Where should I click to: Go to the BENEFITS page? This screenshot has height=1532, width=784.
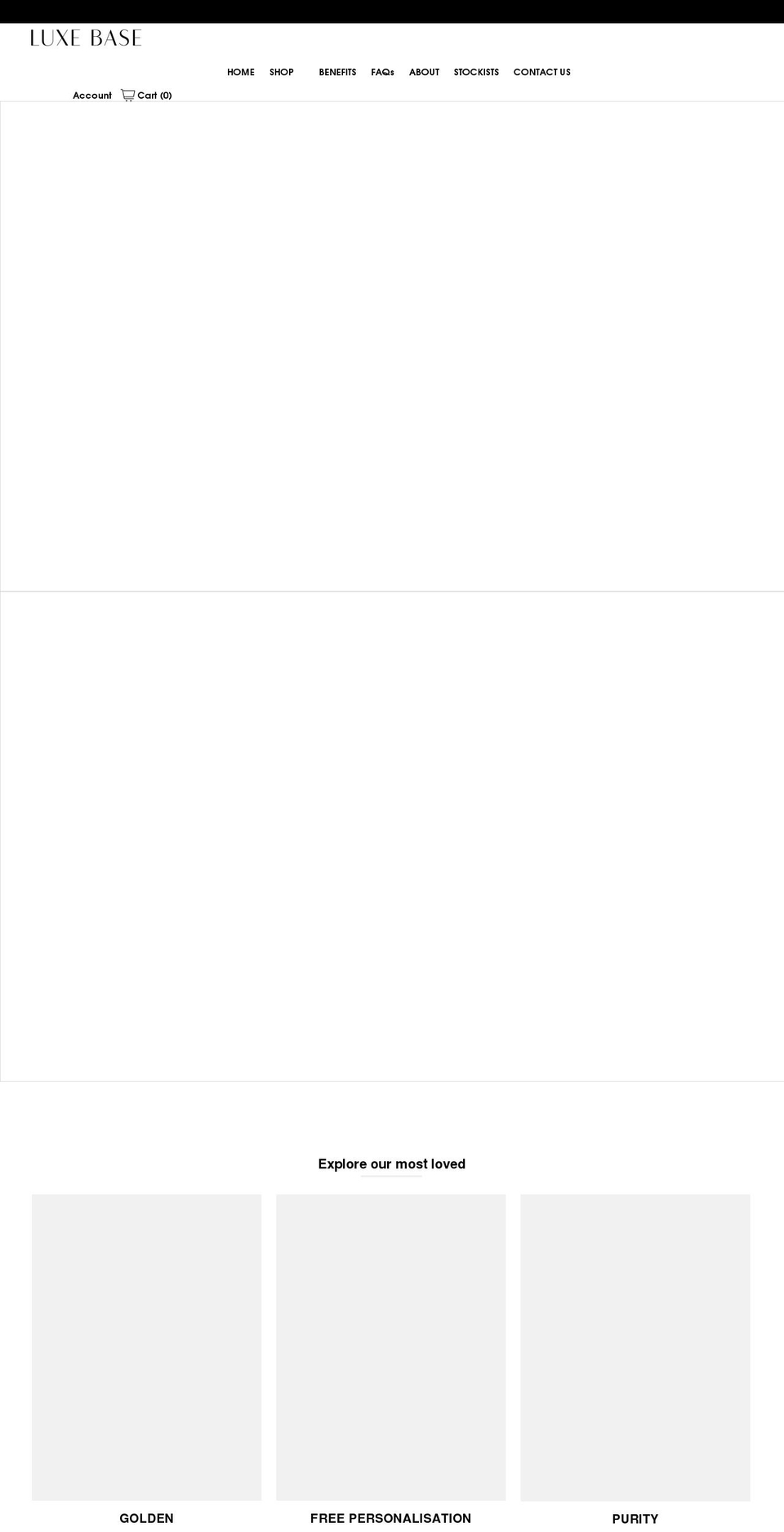point(337,72)
